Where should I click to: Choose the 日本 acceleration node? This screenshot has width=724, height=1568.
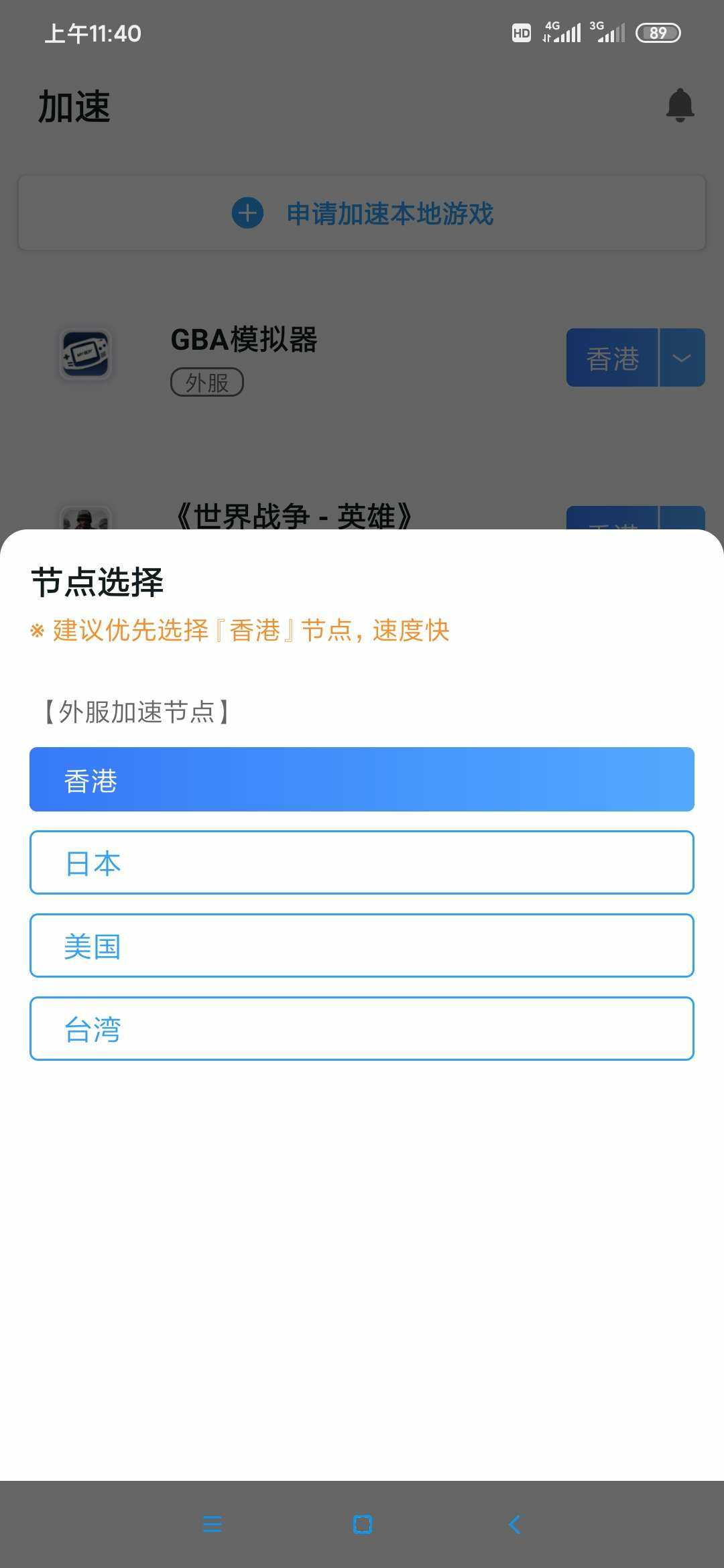[362, 862]
